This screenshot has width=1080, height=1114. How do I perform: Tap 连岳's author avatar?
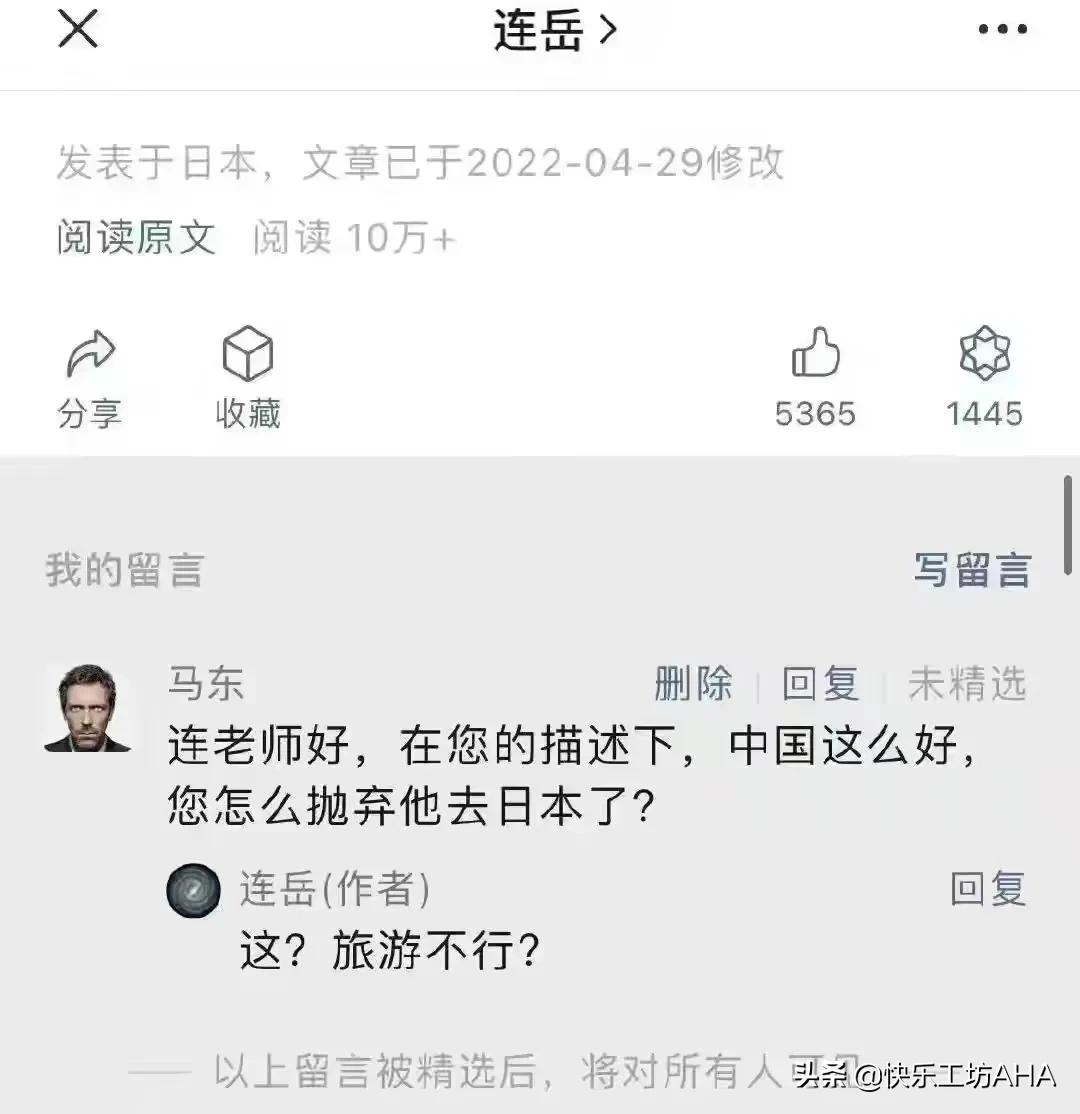coord(192,891)
